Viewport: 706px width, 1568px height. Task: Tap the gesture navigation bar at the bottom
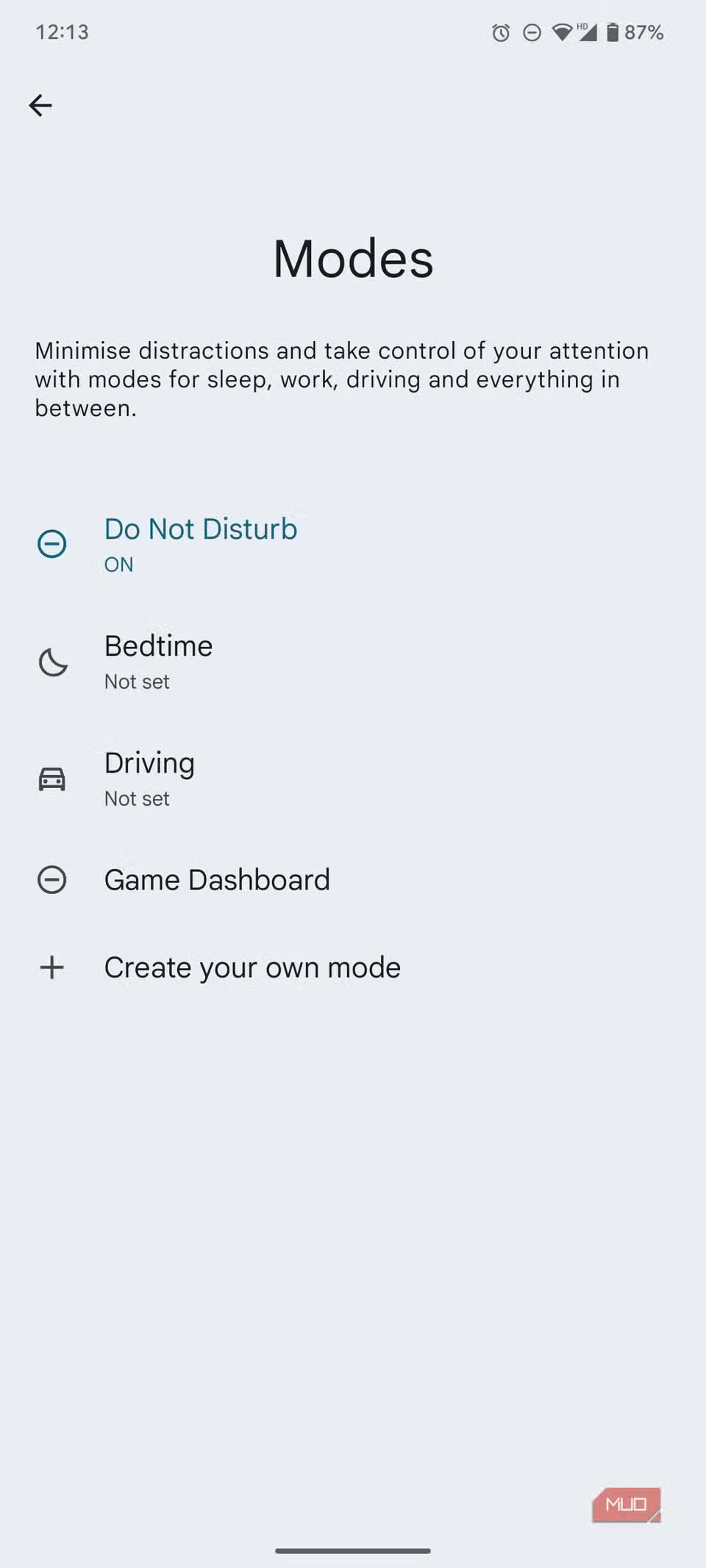tap(352, 1549)
